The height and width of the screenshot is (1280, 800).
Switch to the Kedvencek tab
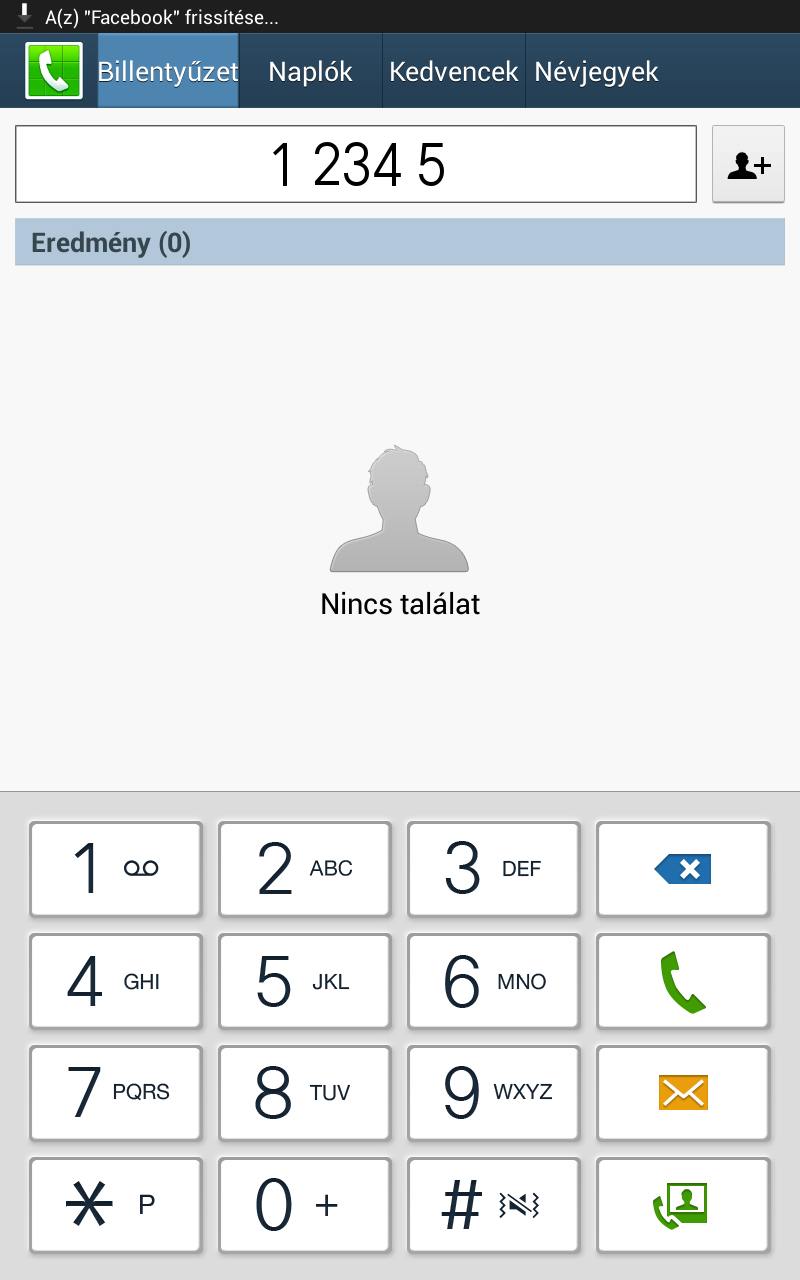pos(453,72)
